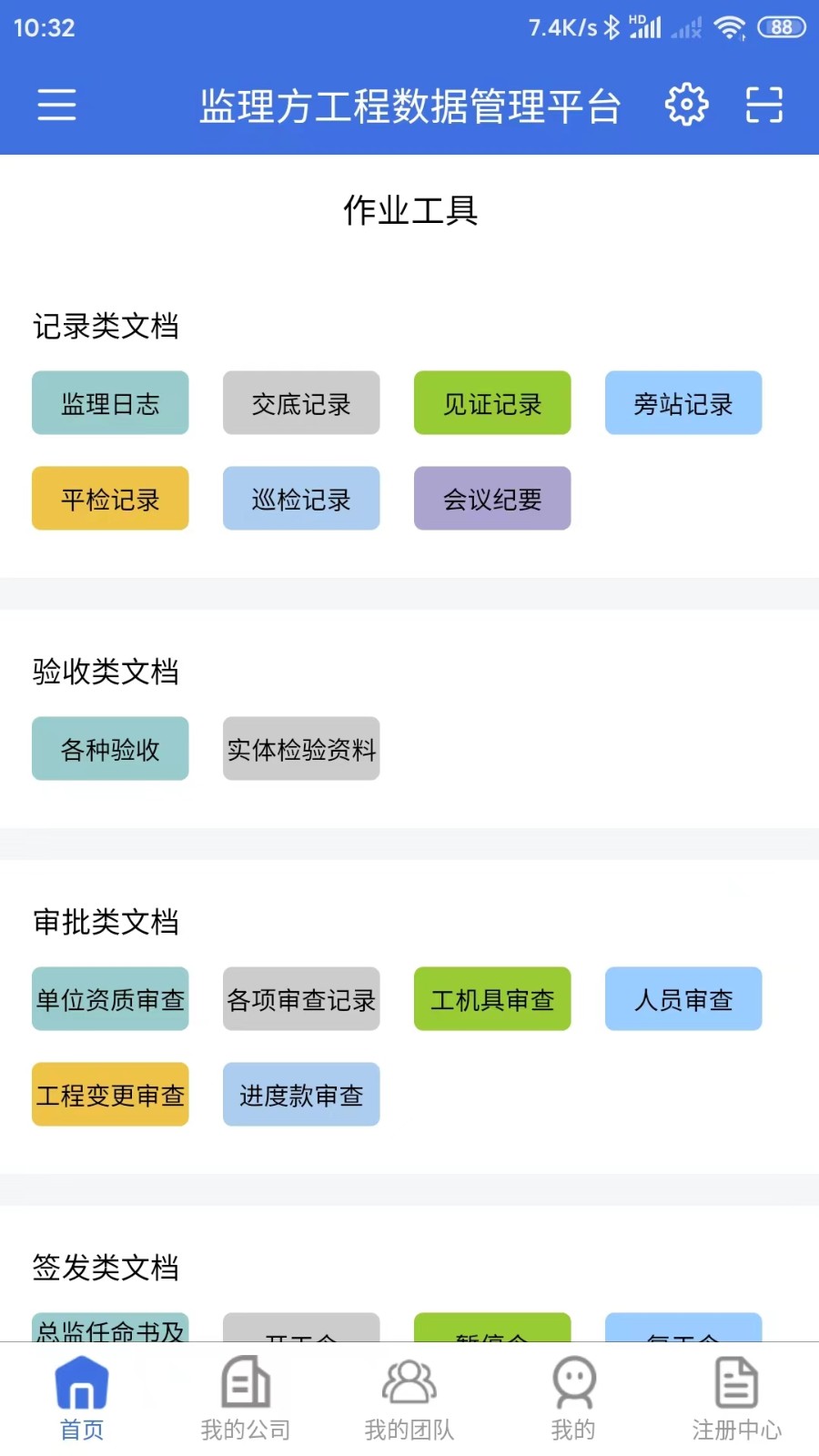Switch to 我的公司 tab
Viewport: 819px width, 1456px height.
click(x=246, y=1399)
